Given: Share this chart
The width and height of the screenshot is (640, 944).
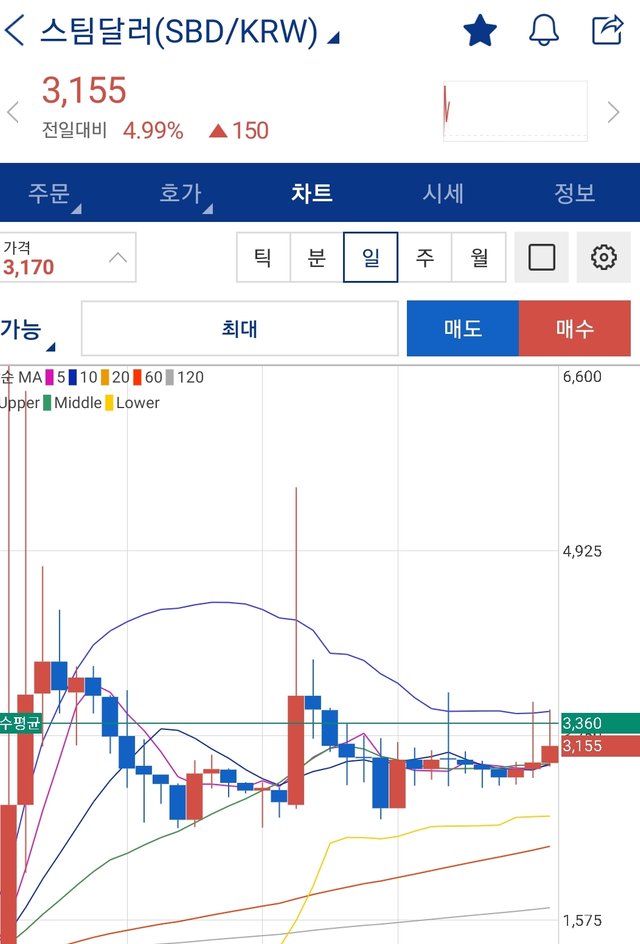Looking at the screenshot, I should 607,31.
